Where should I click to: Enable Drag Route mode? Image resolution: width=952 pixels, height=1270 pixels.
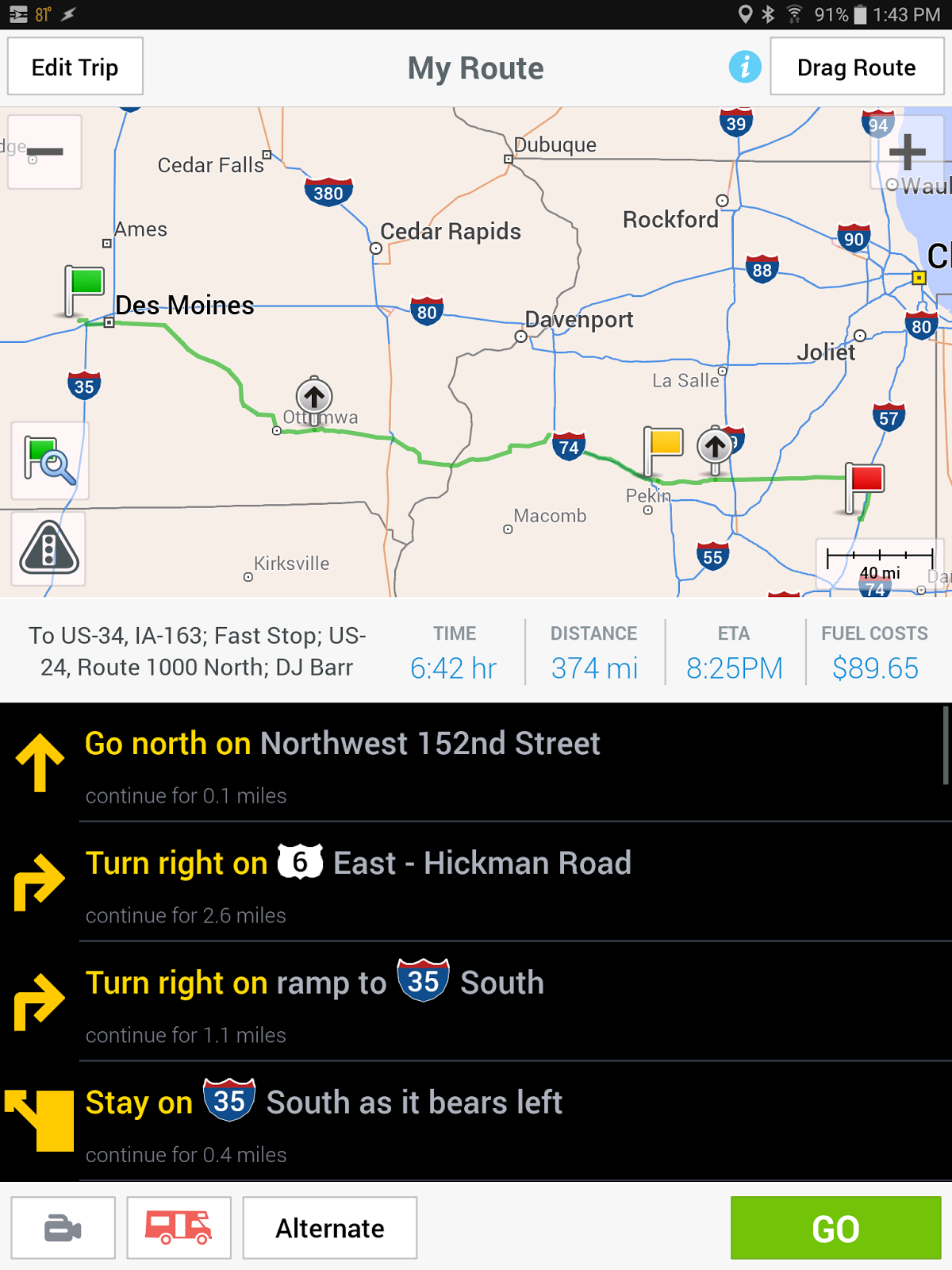[856, 67]
